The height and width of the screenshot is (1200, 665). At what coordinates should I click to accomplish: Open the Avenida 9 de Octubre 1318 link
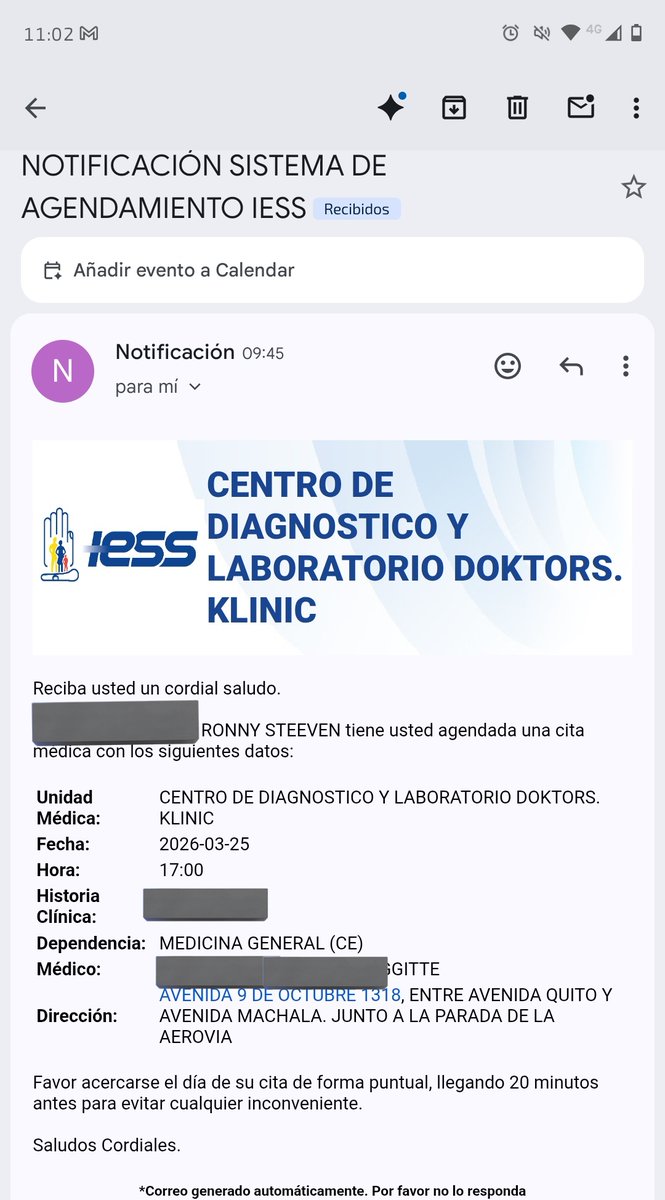click(x=280, y=995)
